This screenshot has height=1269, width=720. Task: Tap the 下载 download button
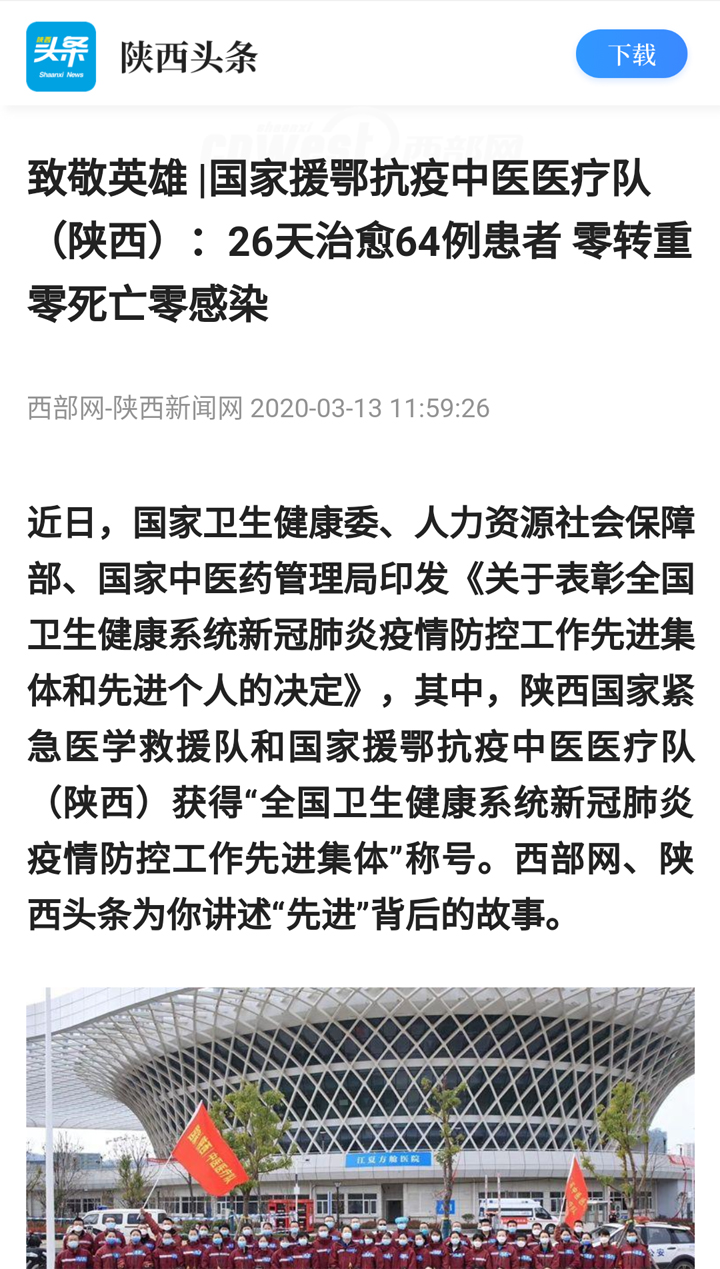pyautogui.click(x=631, y=54)
